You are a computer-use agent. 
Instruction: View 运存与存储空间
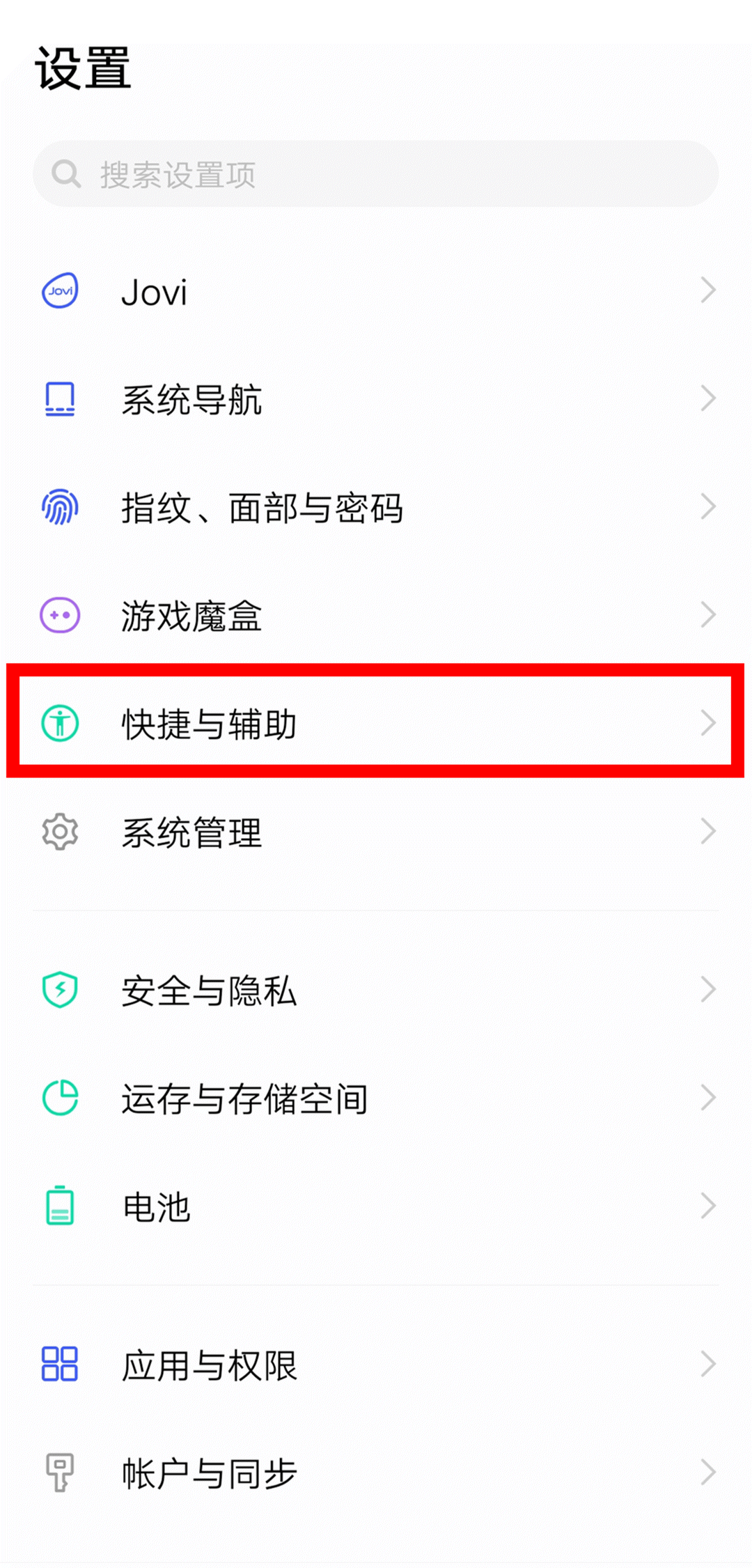(376, 1099)
